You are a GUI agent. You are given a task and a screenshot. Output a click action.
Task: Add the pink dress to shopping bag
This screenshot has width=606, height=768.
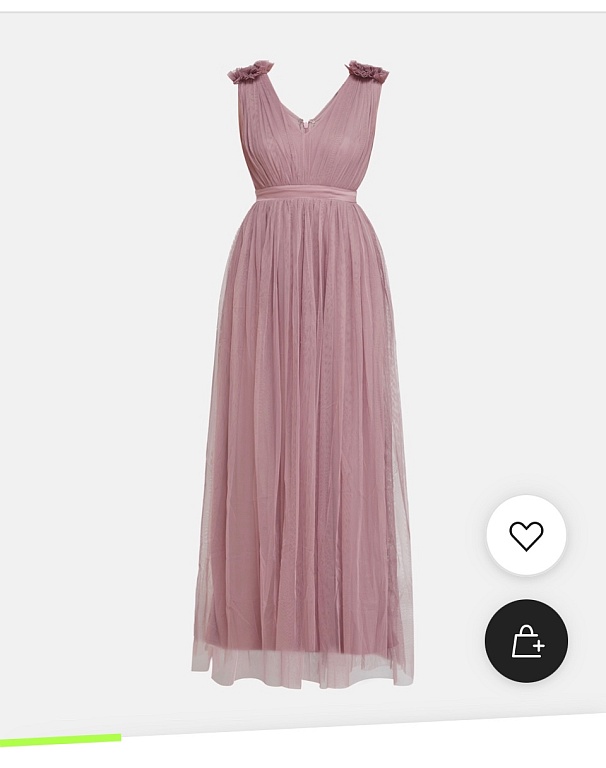point(526,641)
